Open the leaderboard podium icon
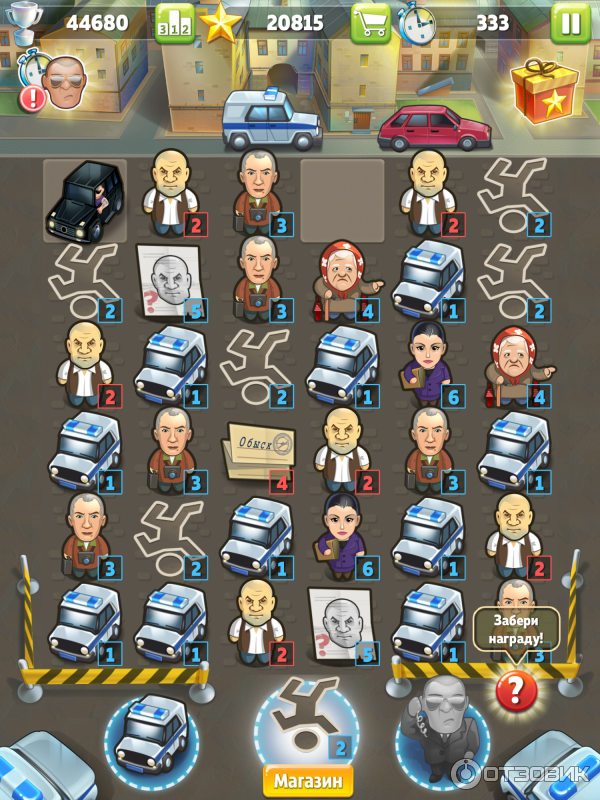This screenshot has width=600, height=800. tap(174, 22)
